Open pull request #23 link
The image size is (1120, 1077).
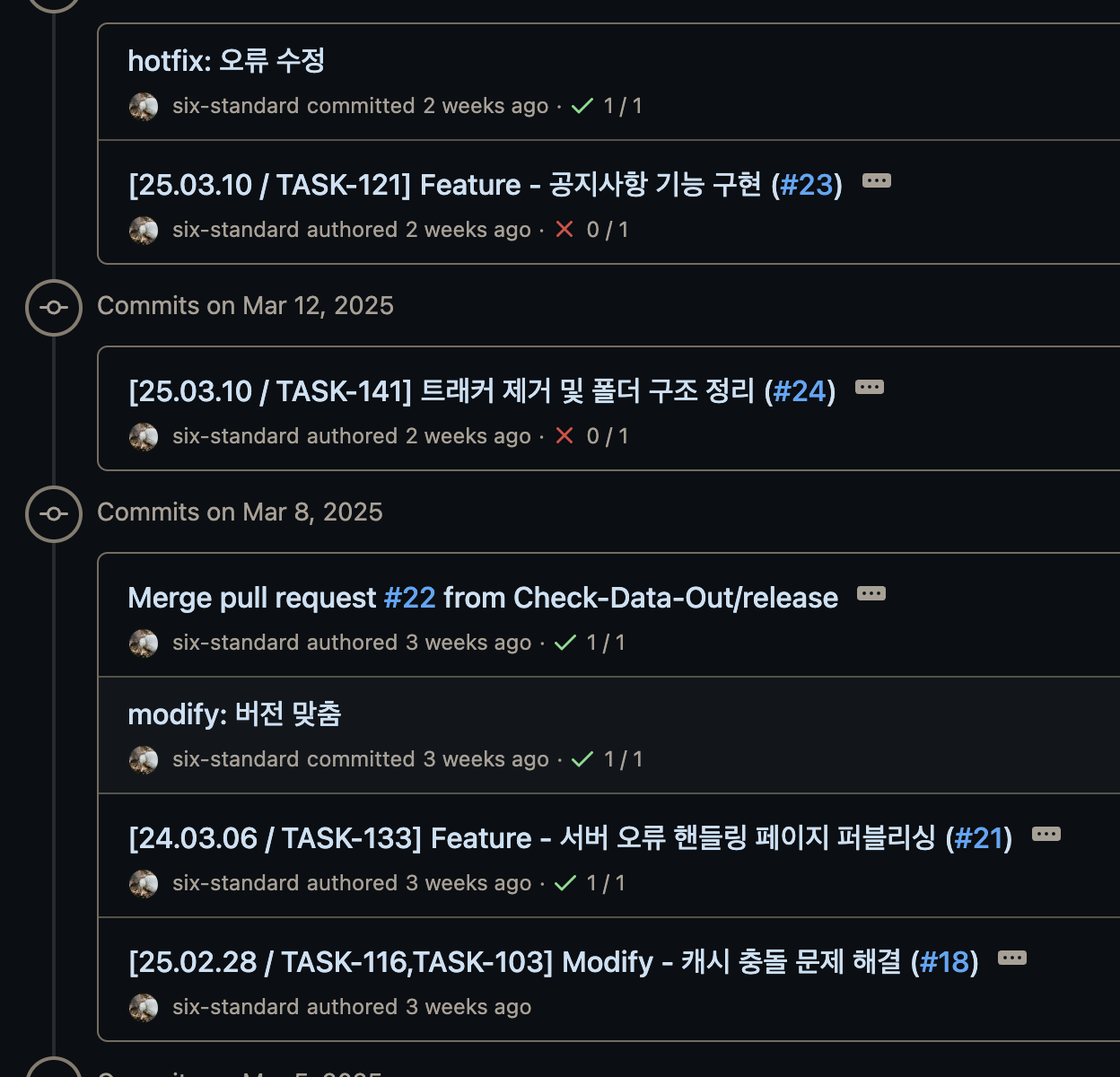[806, 185]
